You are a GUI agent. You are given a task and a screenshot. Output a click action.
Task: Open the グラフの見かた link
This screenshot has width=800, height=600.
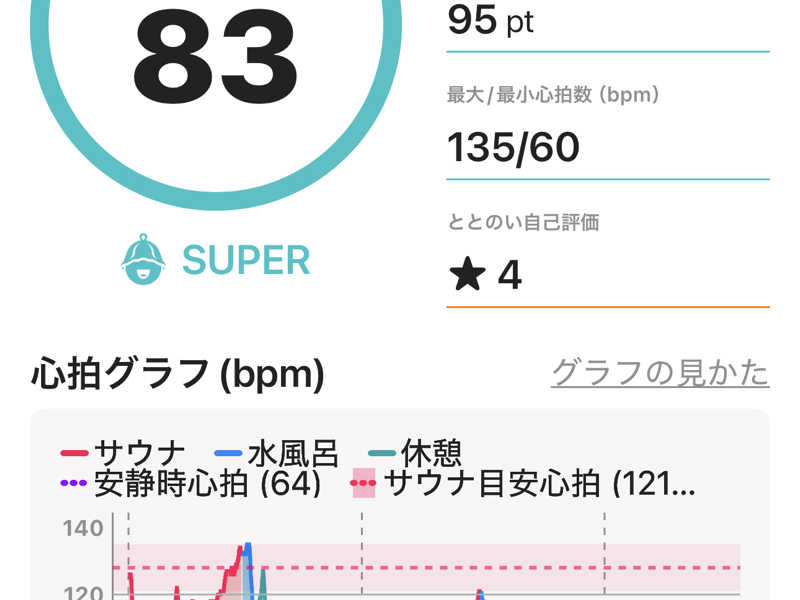660,373
